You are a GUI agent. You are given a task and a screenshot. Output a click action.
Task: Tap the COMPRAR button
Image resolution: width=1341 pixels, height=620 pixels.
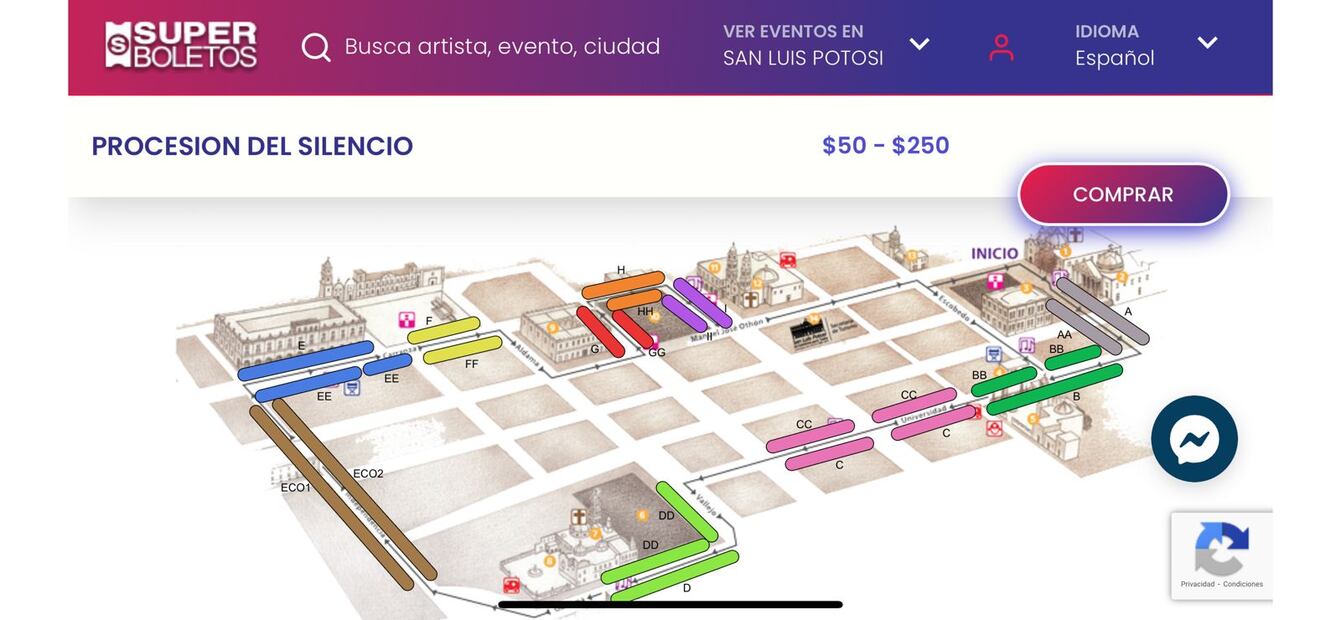[x=1123, y=195]
